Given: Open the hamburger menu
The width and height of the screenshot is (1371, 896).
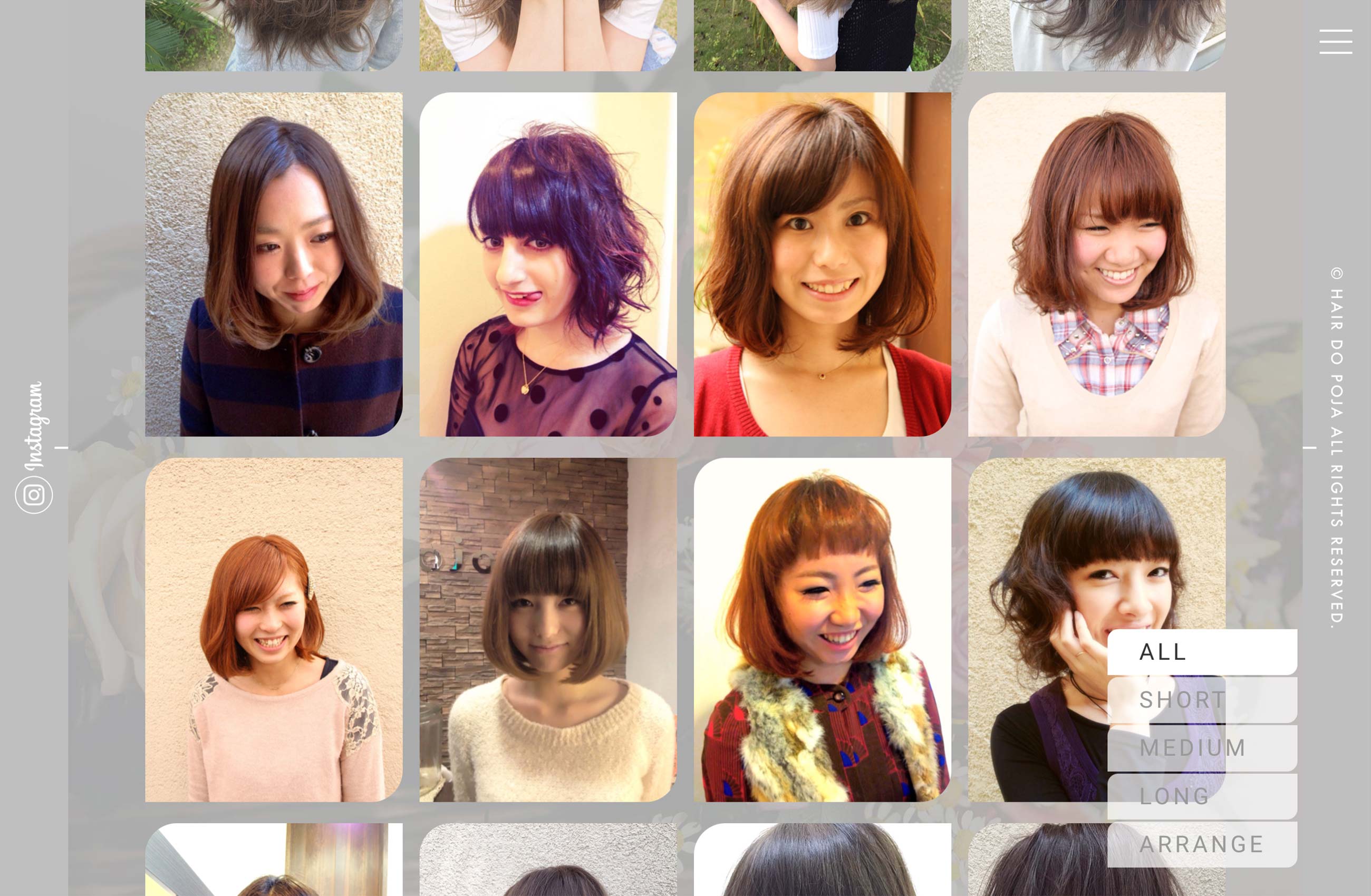Looking at the screenshot, I should (x=1335, y=42).
